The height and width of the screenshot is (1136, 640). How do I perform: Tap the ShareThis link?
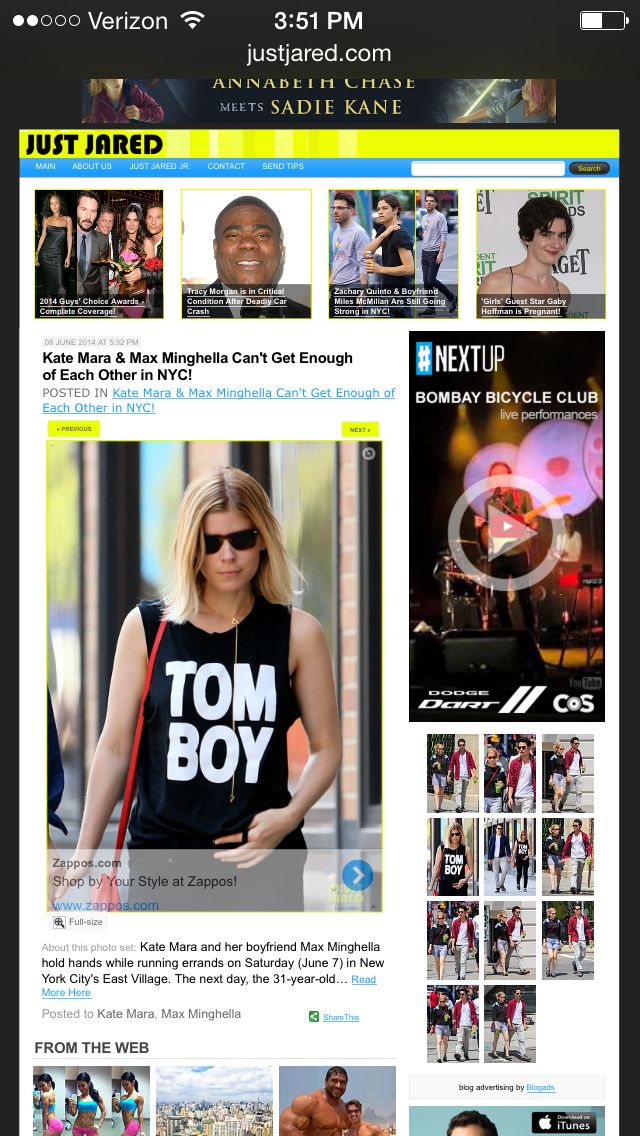334,1017
